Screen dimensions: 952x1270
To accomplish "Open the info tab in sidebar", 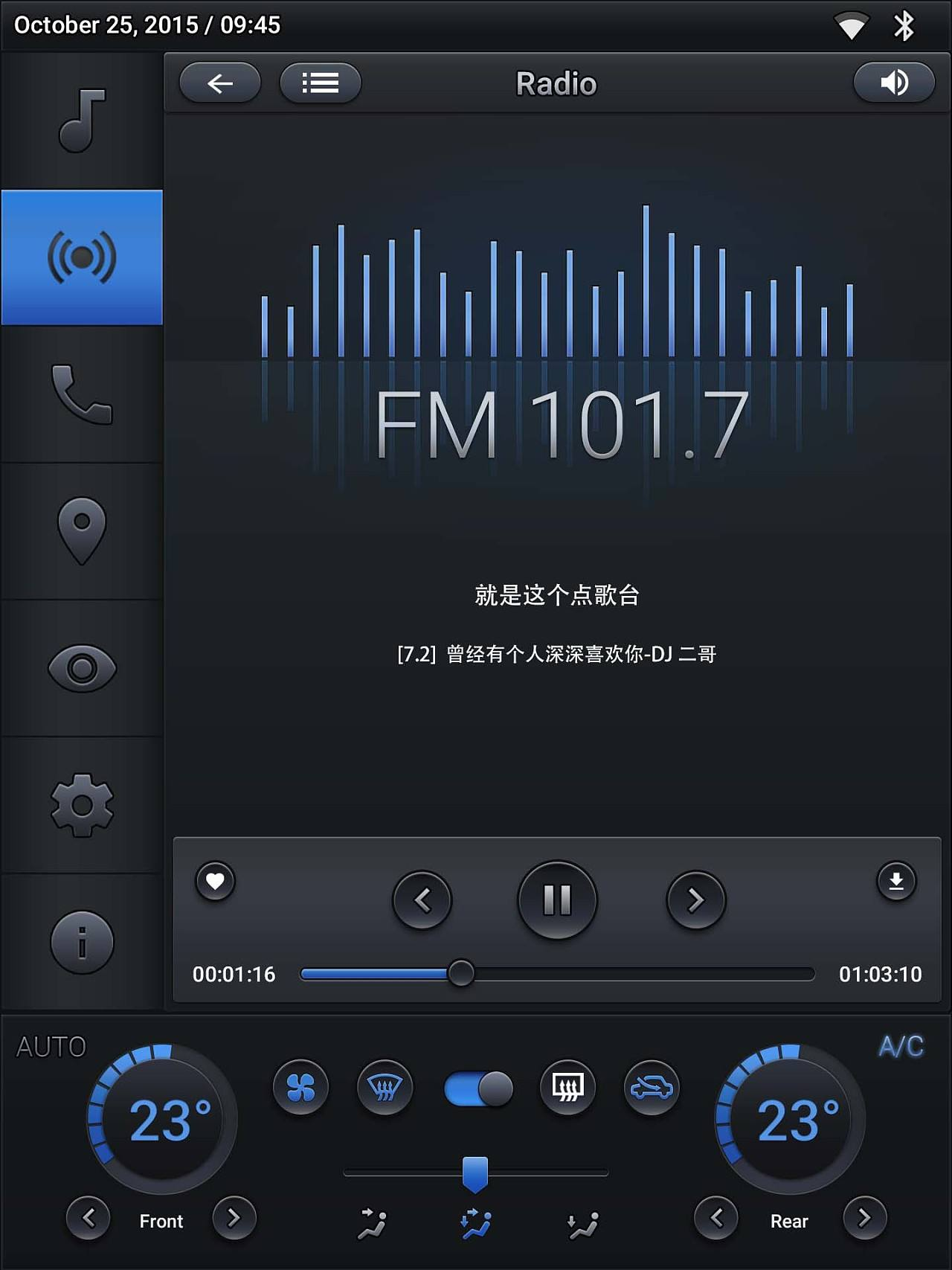I will (x=82, y=942).
